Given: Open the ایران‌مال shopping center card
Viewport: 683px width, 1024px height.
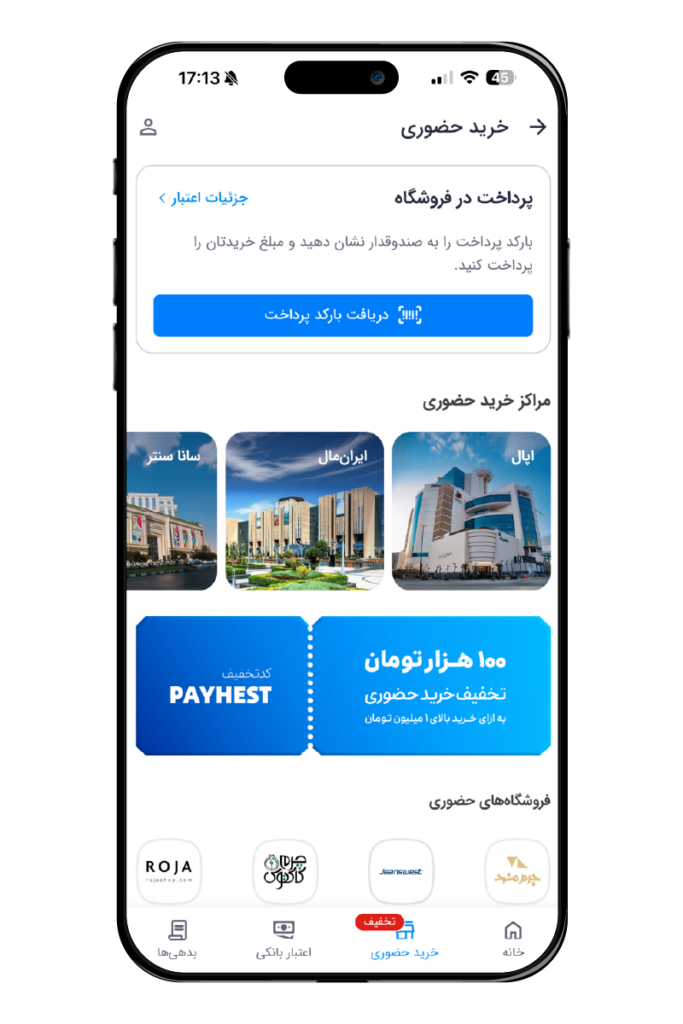Looking at the screenshot, I should 304,511.
